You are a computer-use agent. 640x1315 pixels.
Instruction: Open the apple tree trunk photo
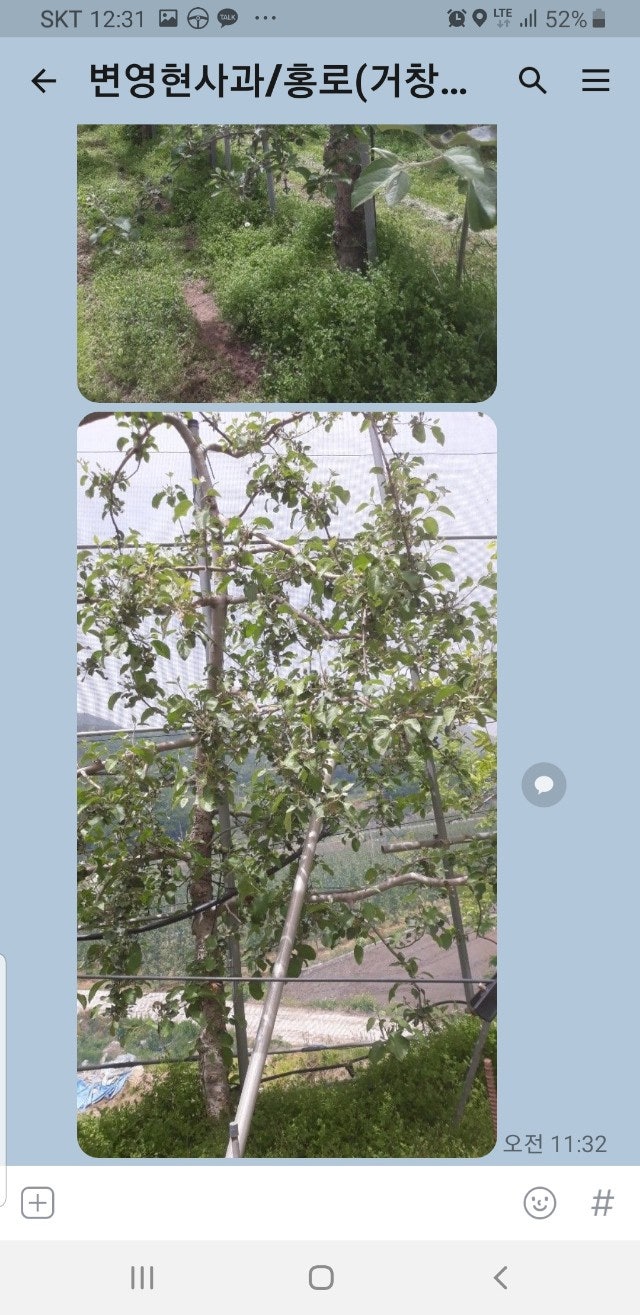pyautogui.click(x=286, y=262)
